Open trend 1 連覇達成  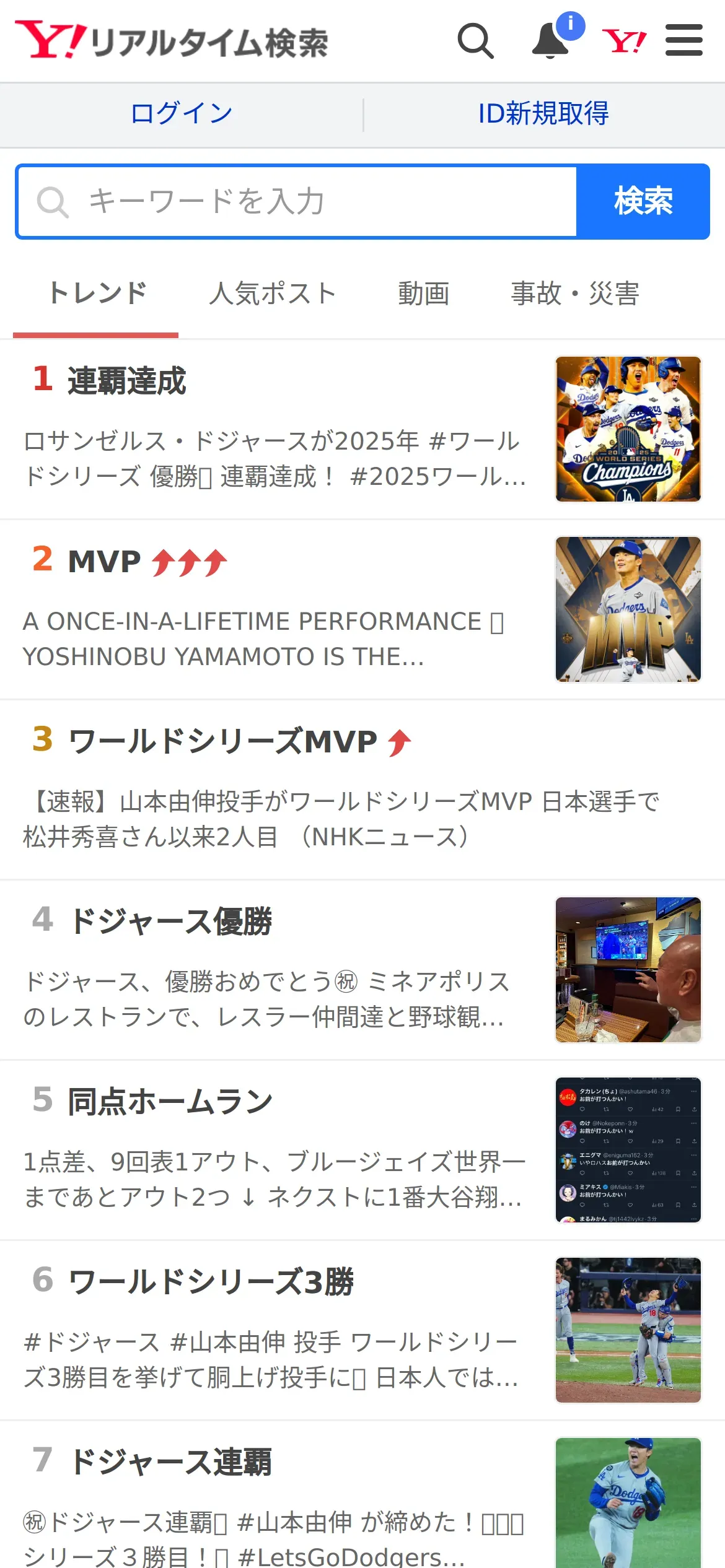tap(126, 380)
